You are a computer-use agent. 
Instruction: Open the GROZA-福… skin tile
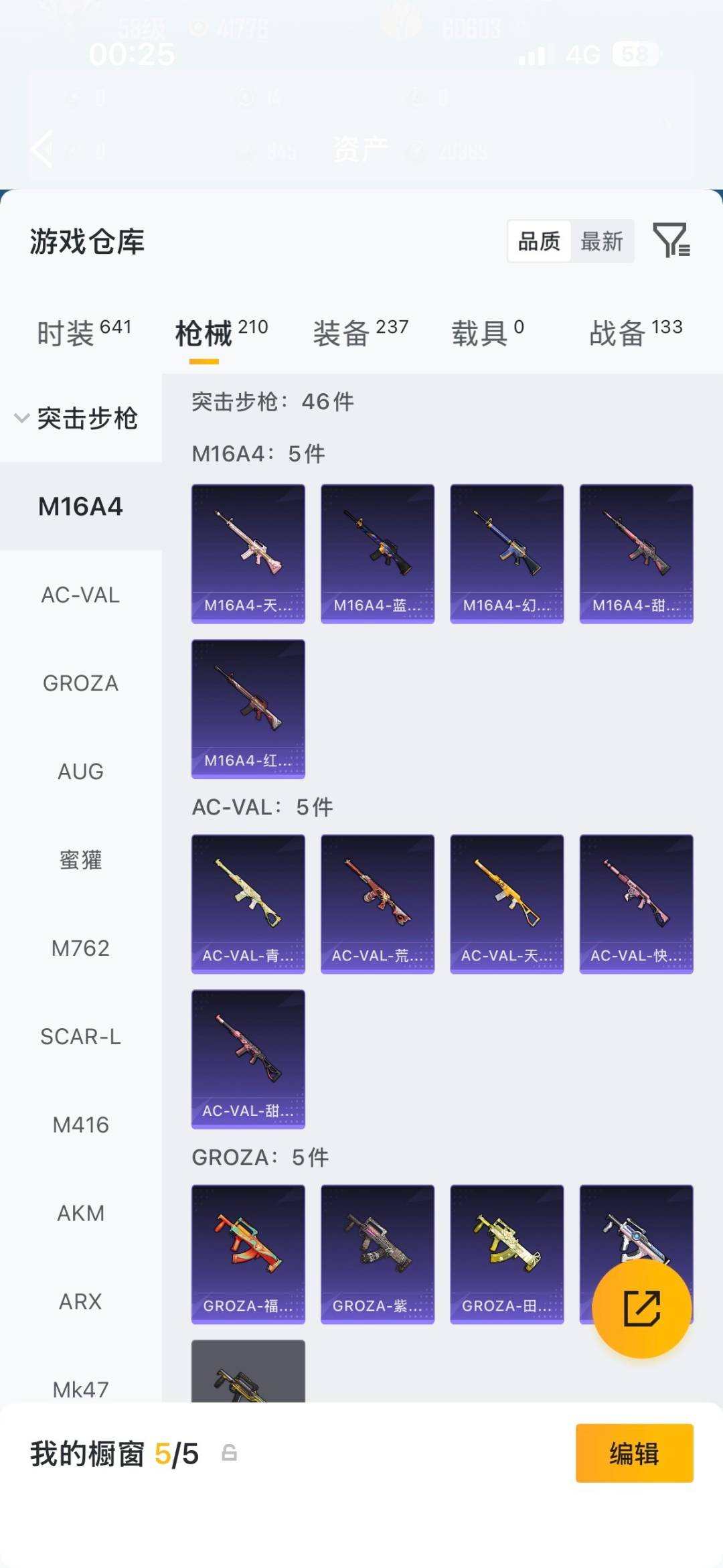coord(248,1255)
